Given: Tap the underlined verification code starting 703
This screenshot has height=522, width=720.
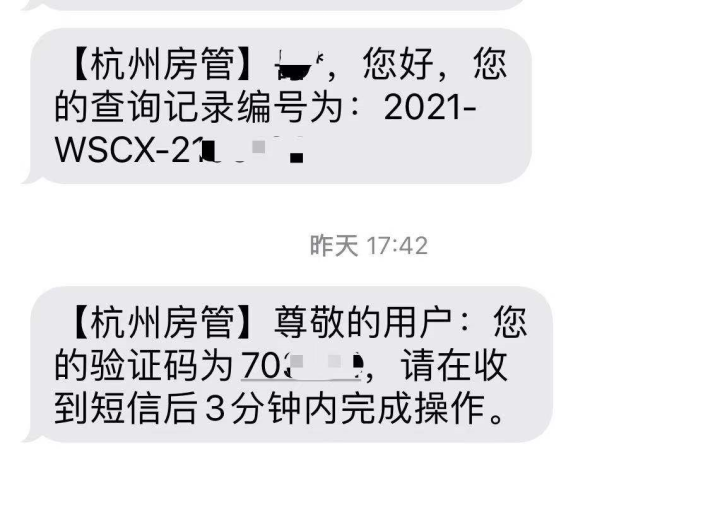Looking at the screenshot, I should click(300, 367).
